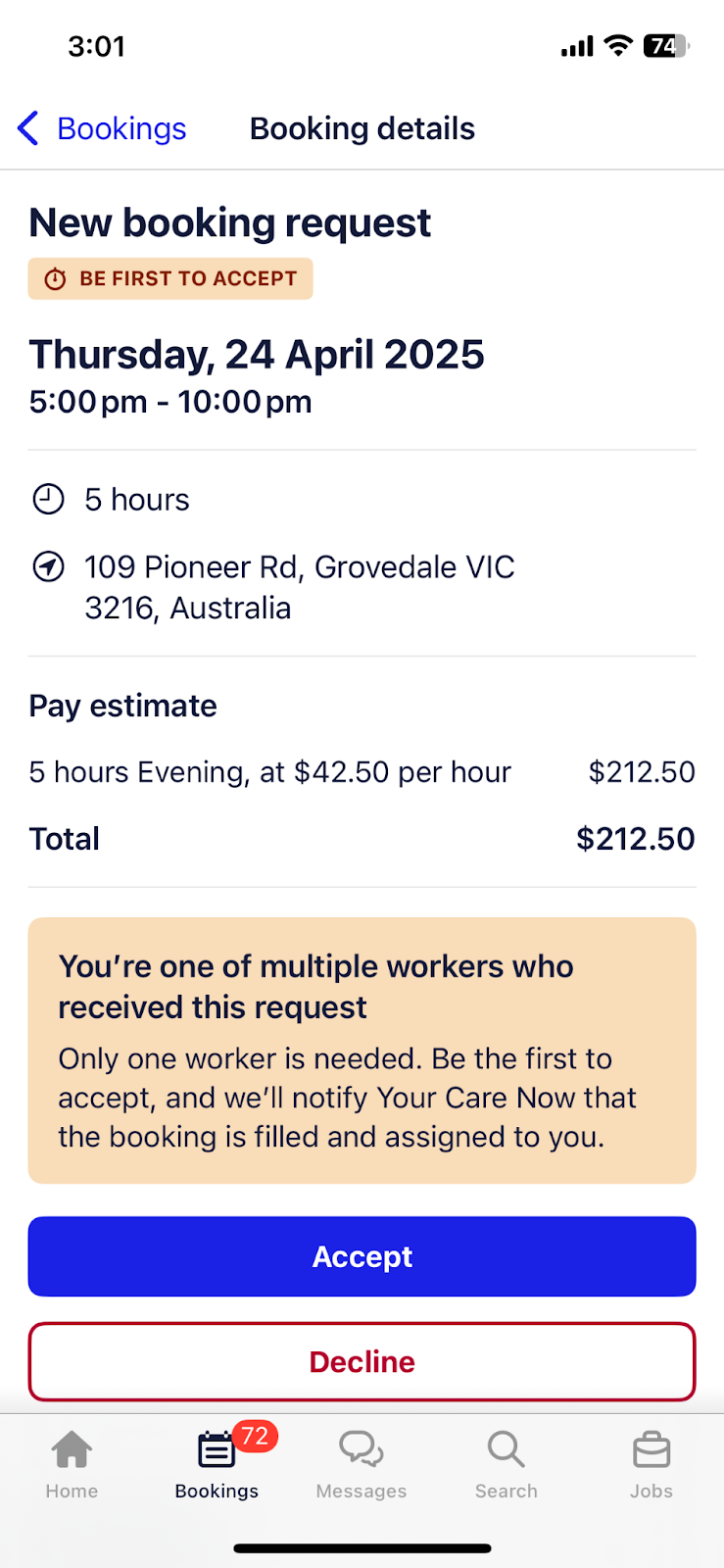Viewport: 724px width, 1568px height.
Task: Accept the booking request
Action: pyautogui.click(x=362, y=1256)
